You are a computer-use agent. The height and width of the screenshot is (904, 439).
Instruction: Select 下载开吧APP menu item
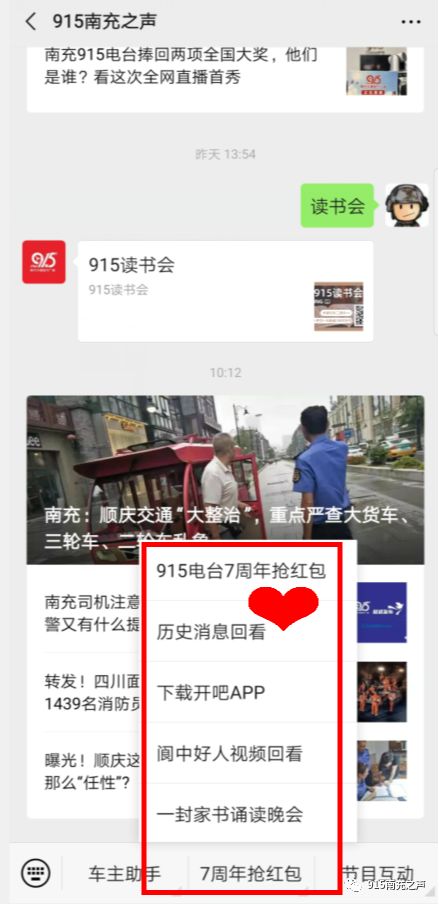[x=241, y=692]
